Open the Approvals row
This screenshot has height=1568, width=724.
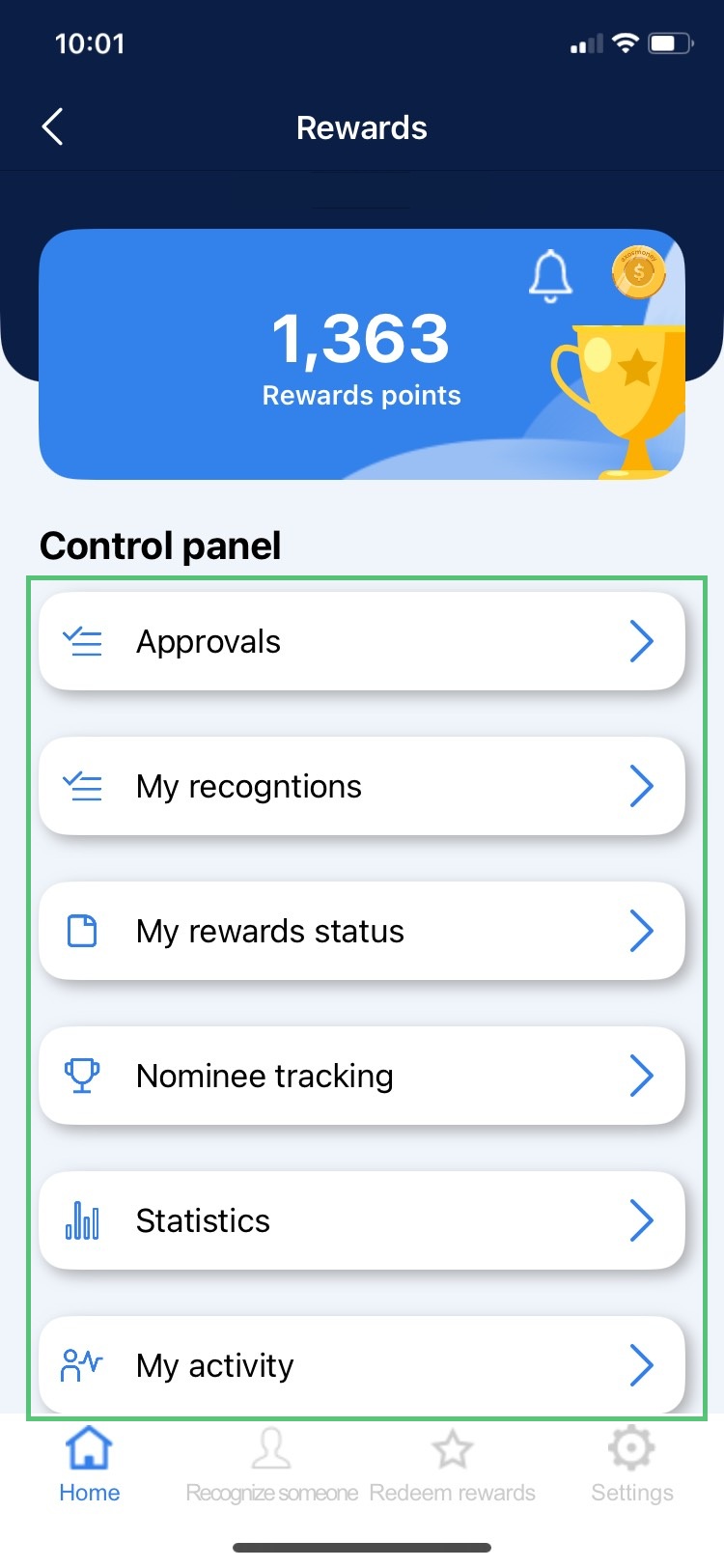tap(361, 641)
